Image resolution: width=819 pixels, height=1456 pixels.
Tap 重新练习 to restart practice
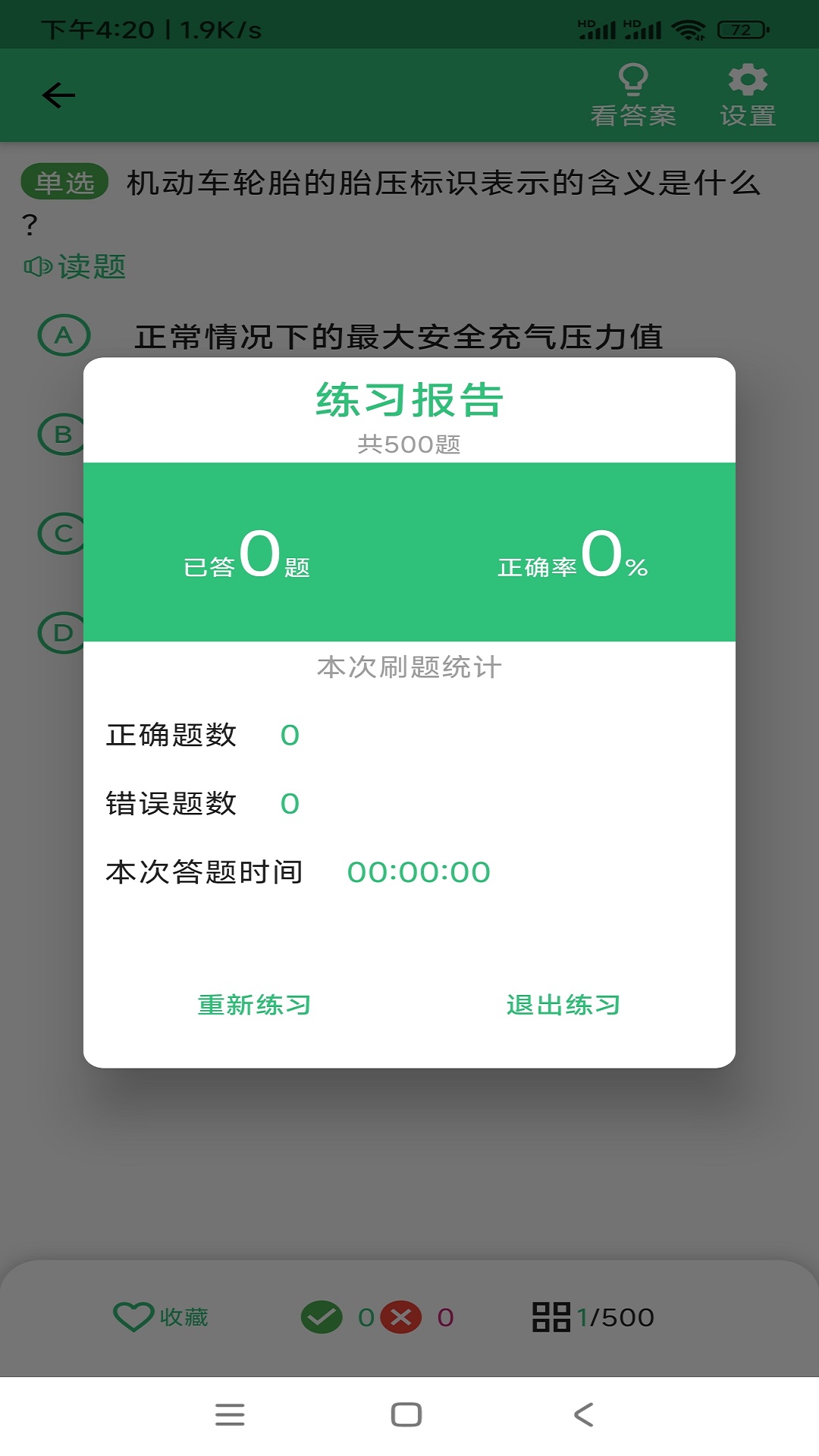pos(254,1005)
